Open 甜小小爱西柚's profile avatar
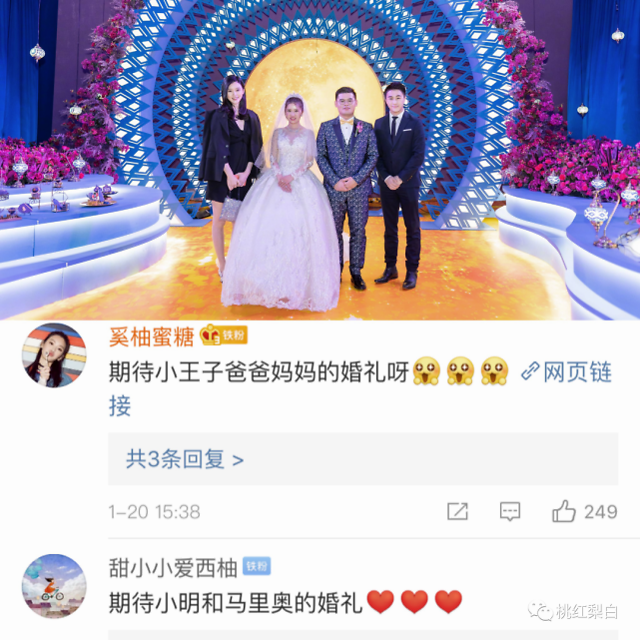The width and height of the screenshot is (640, 640). tap(54, 586)
